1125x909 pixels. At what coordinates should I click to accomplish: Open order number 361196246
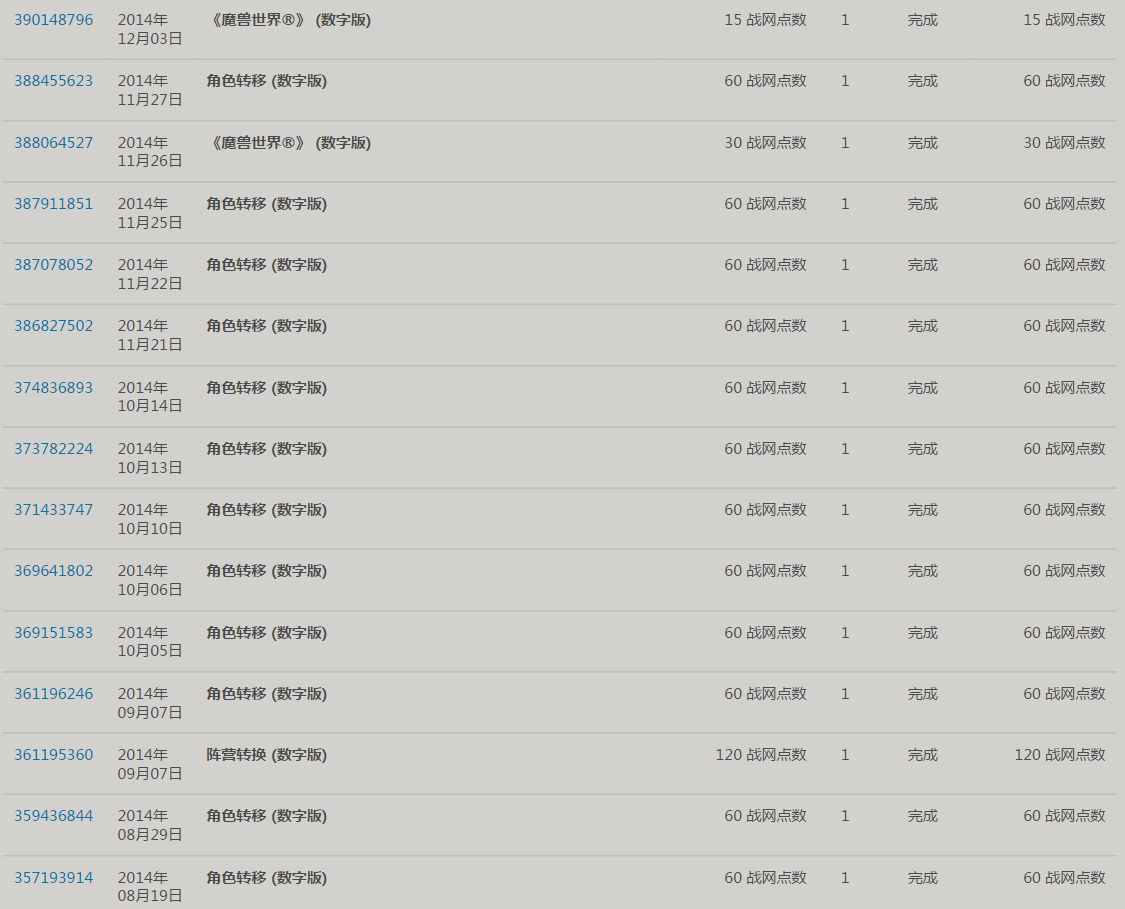pyautogui.click(x=54, y=694)
